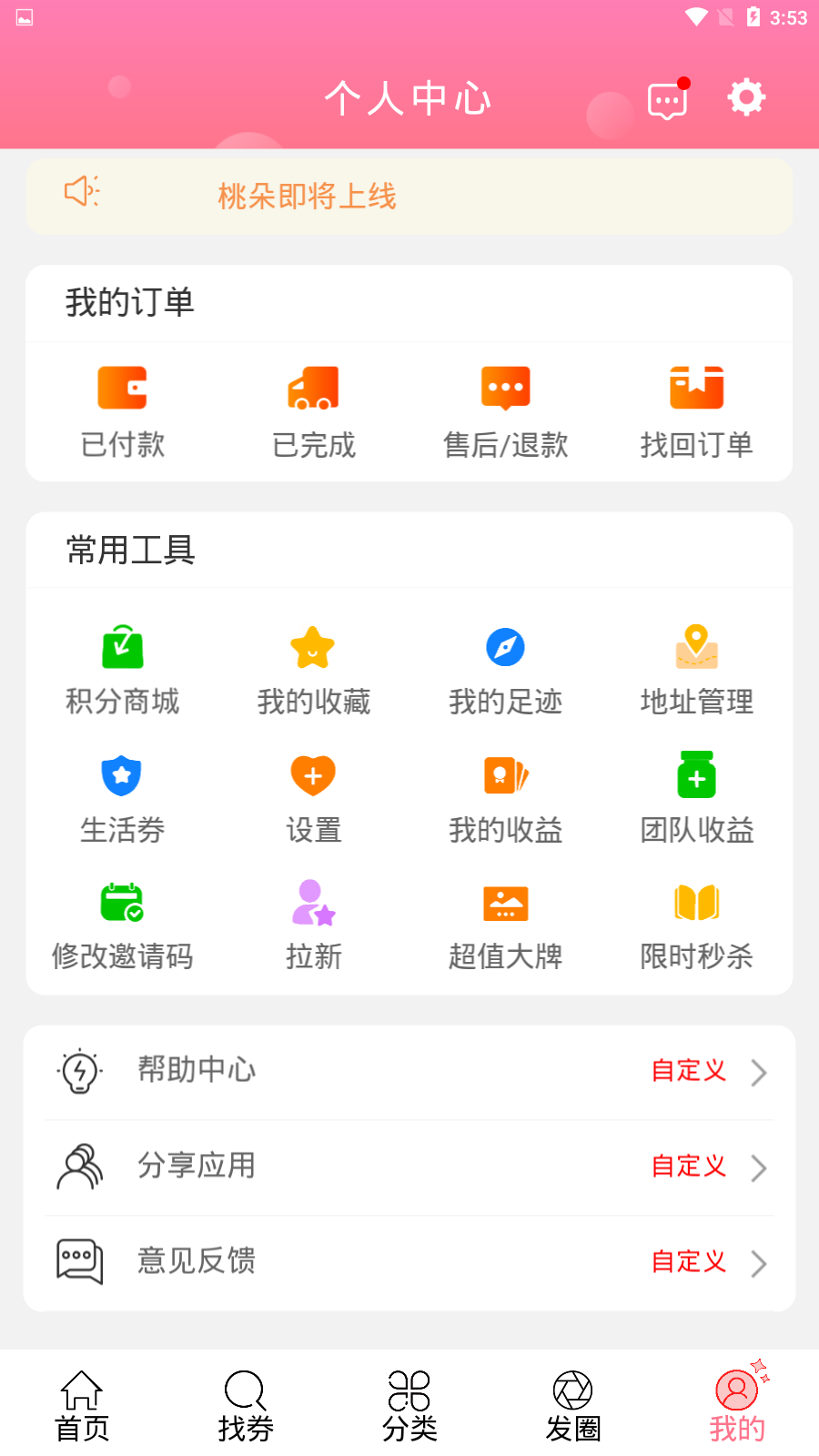
Task: Open 我的收藏 favorites
Action: (x=314, y=670)
